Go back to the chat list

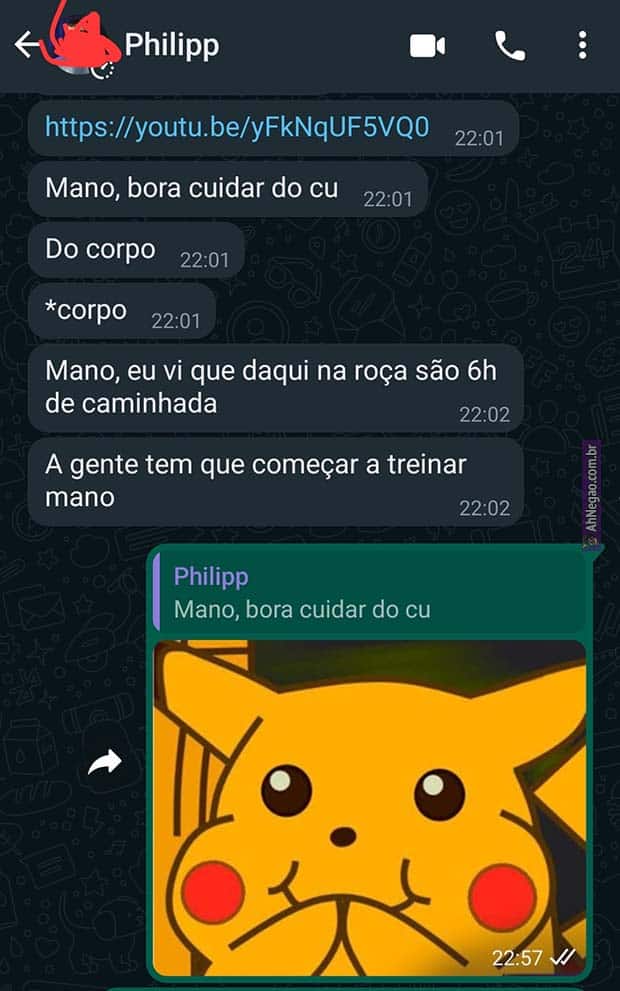tap(26, 45)
